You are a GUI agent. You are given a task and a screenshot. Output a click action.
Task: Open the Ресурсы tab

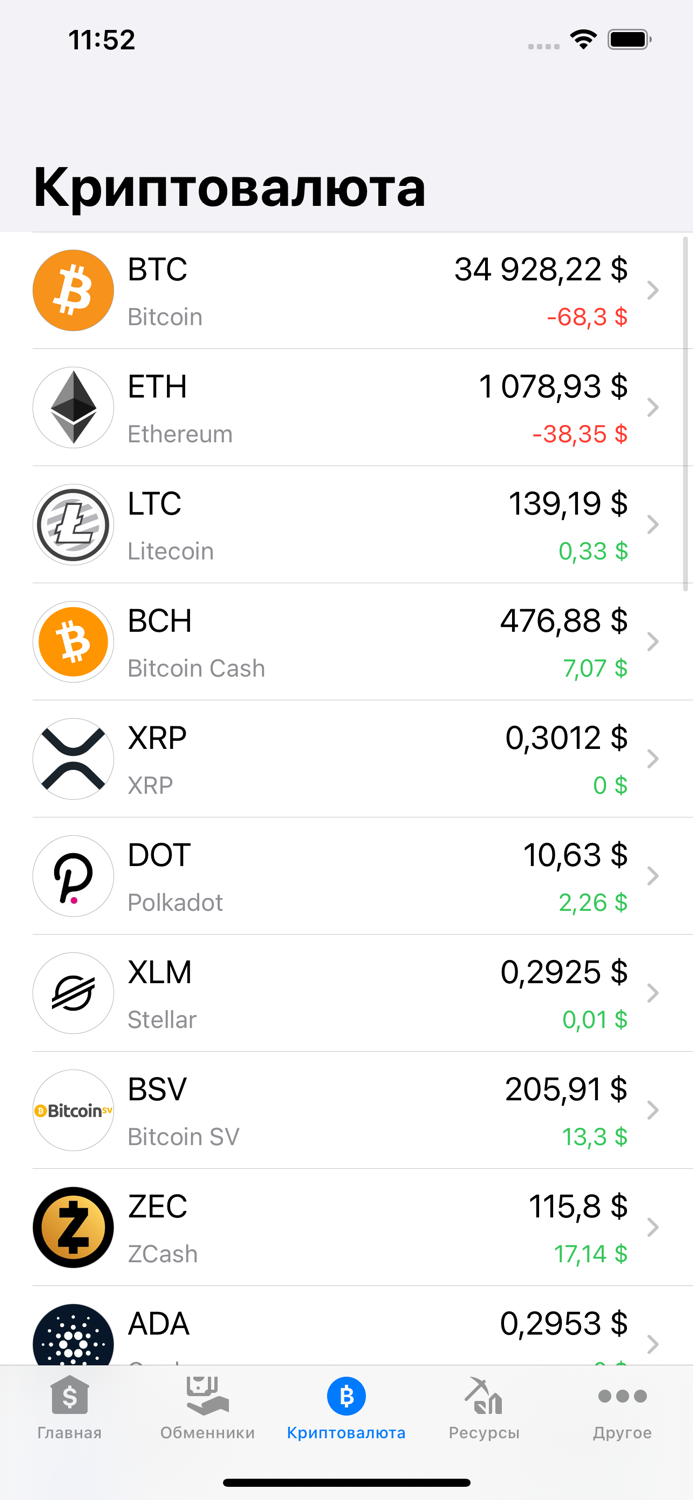pos(484,1409)
